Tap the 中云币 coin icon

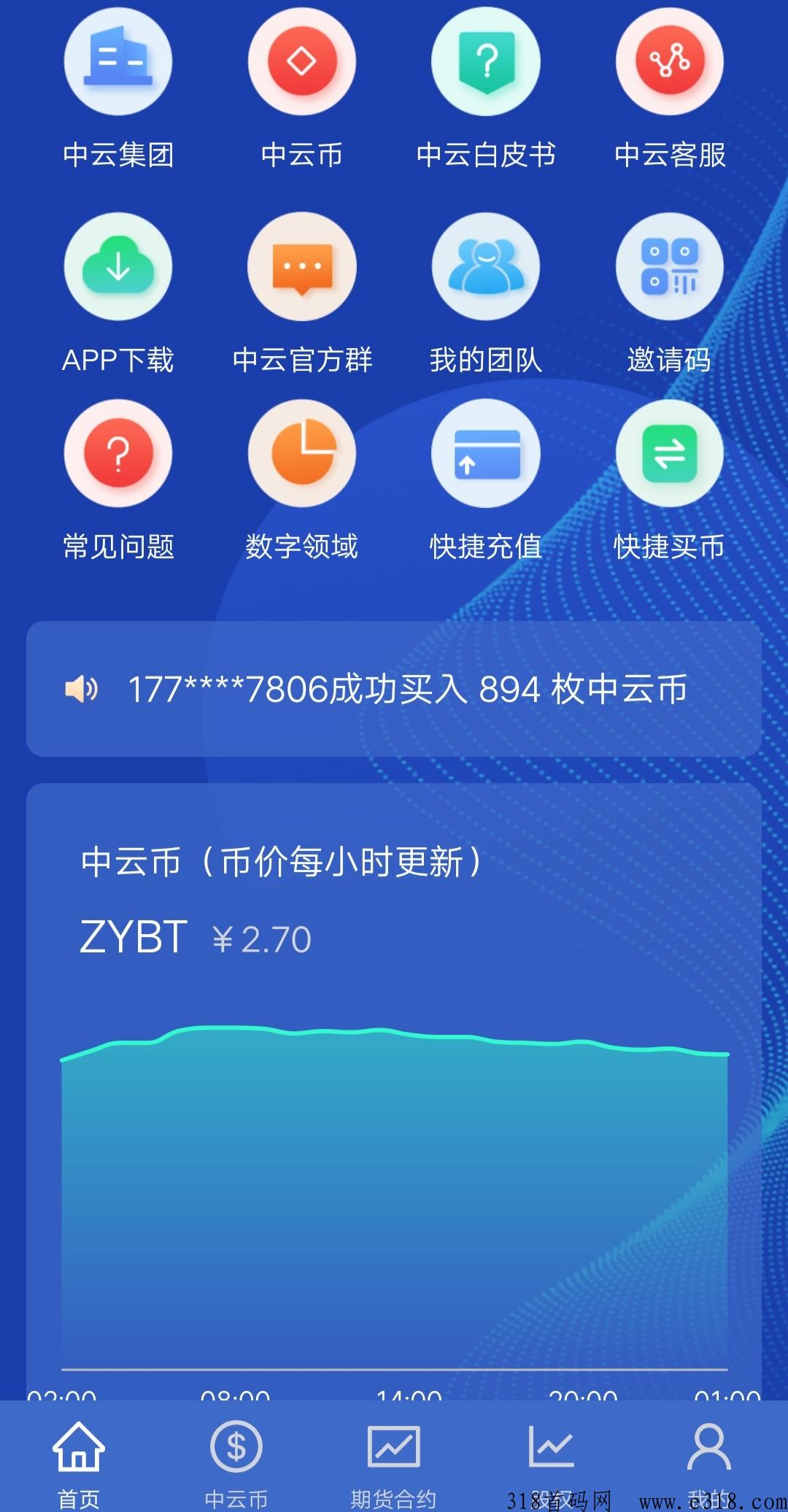pyautogui.click(x=302, y=62)
